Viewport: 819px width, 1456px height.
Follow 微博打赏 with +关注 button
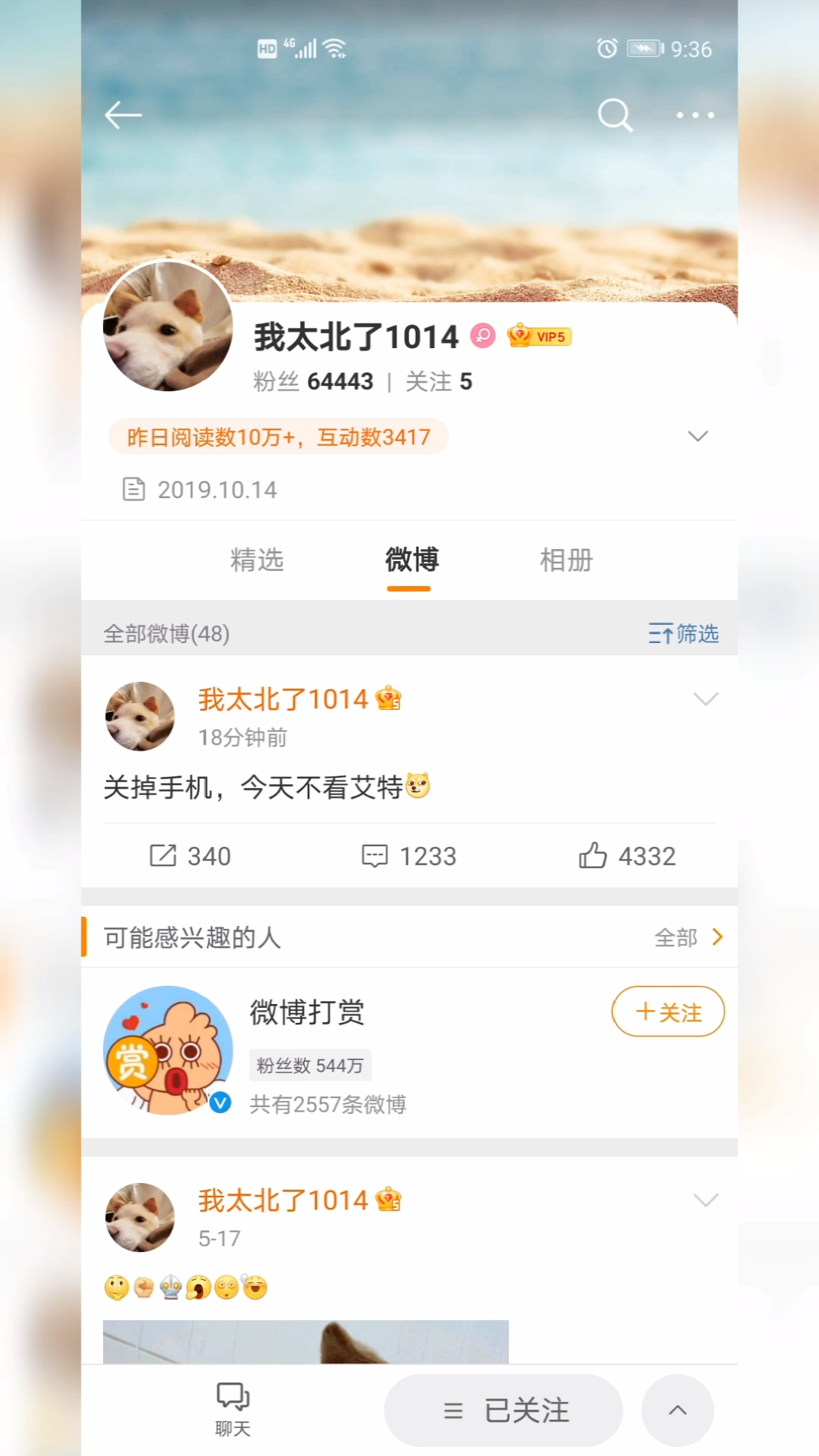667,1012
